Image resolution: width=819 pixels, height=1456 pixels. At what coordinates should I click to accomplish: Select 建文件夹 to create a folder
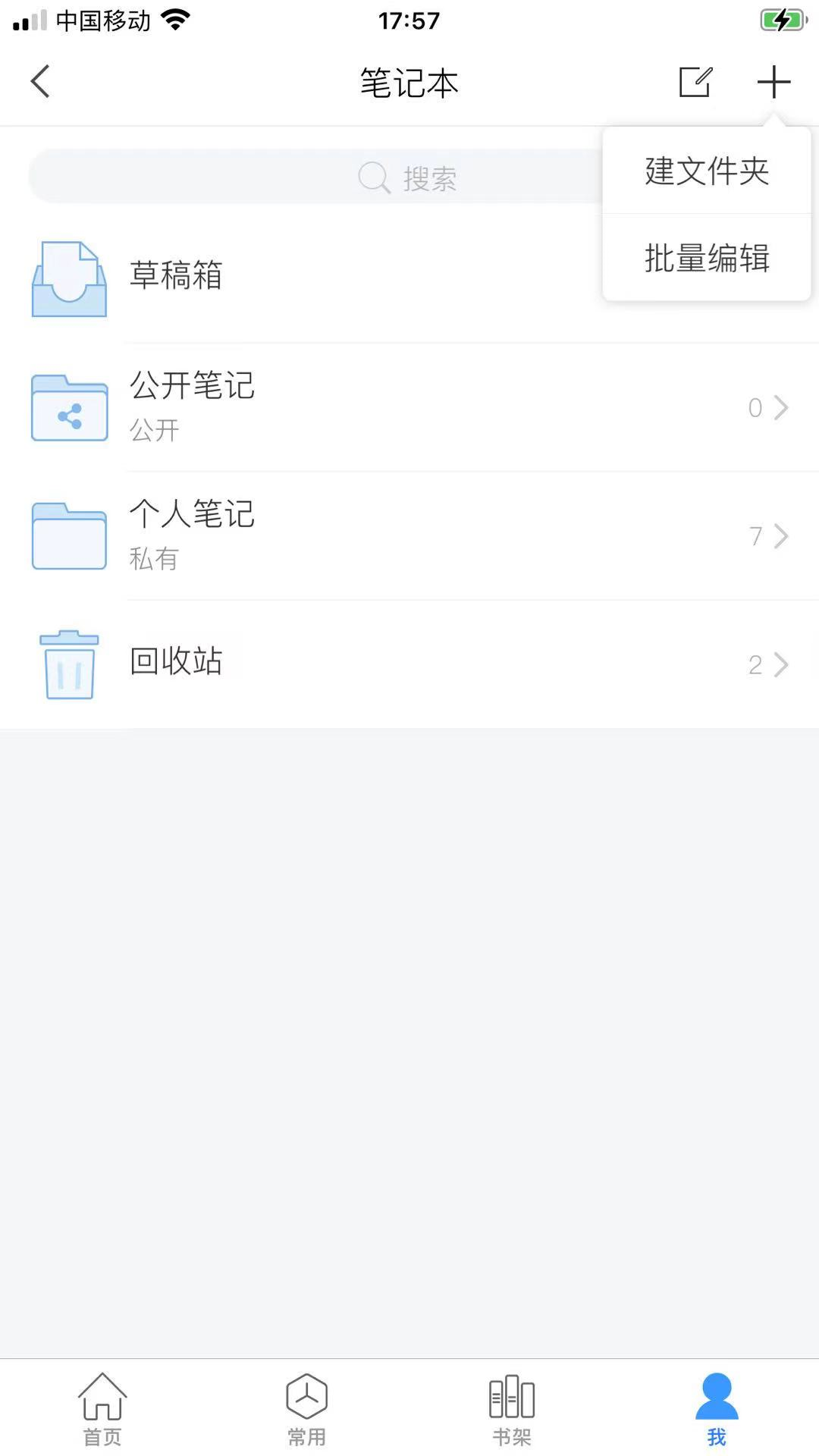tap(707, 171)
